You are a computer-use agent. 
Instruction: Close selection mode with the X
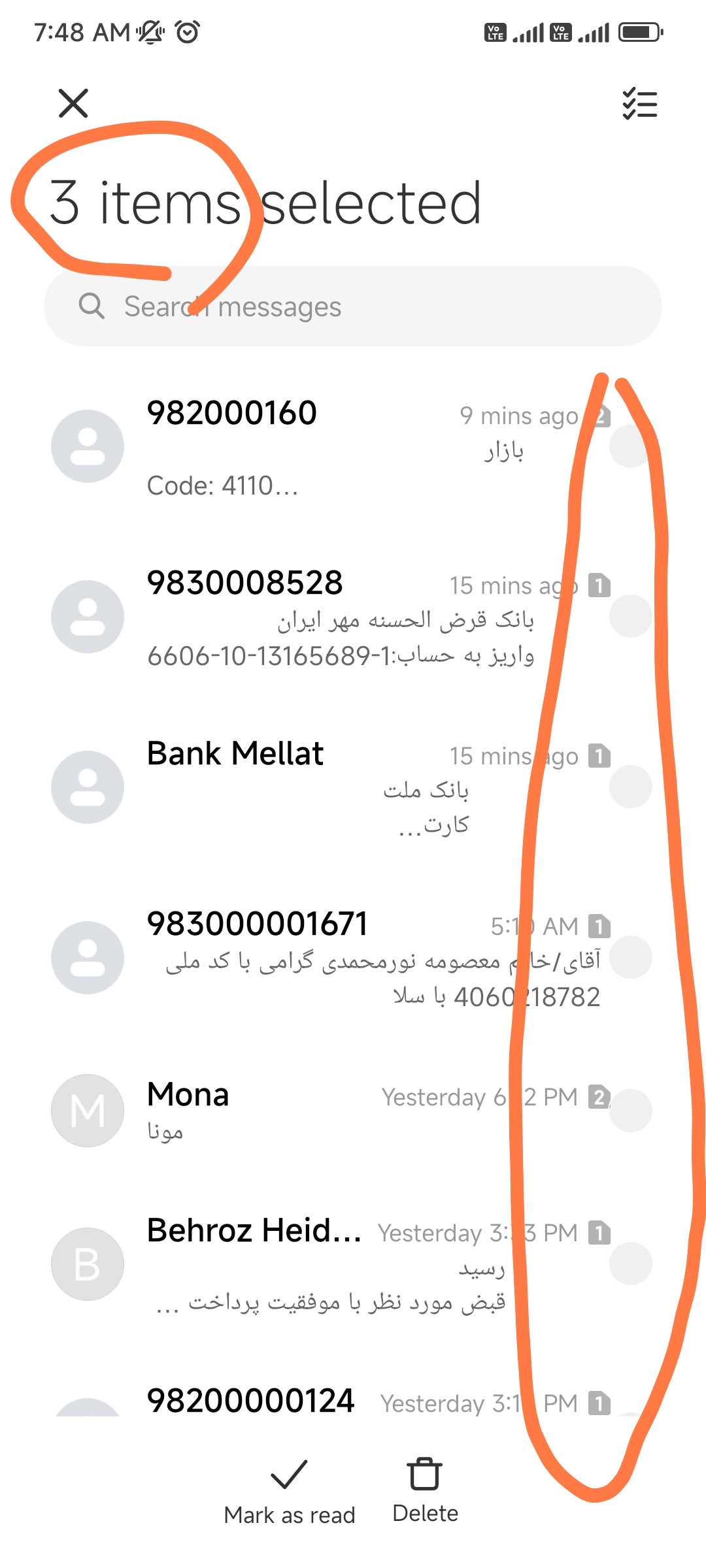pos(73,103)
